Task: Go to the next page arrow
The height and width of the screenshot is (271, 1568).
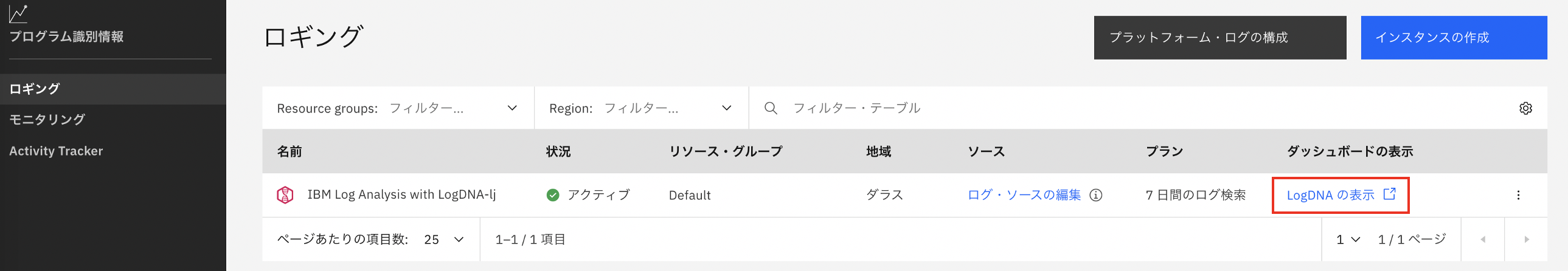Action: (x=1526, y=239)
